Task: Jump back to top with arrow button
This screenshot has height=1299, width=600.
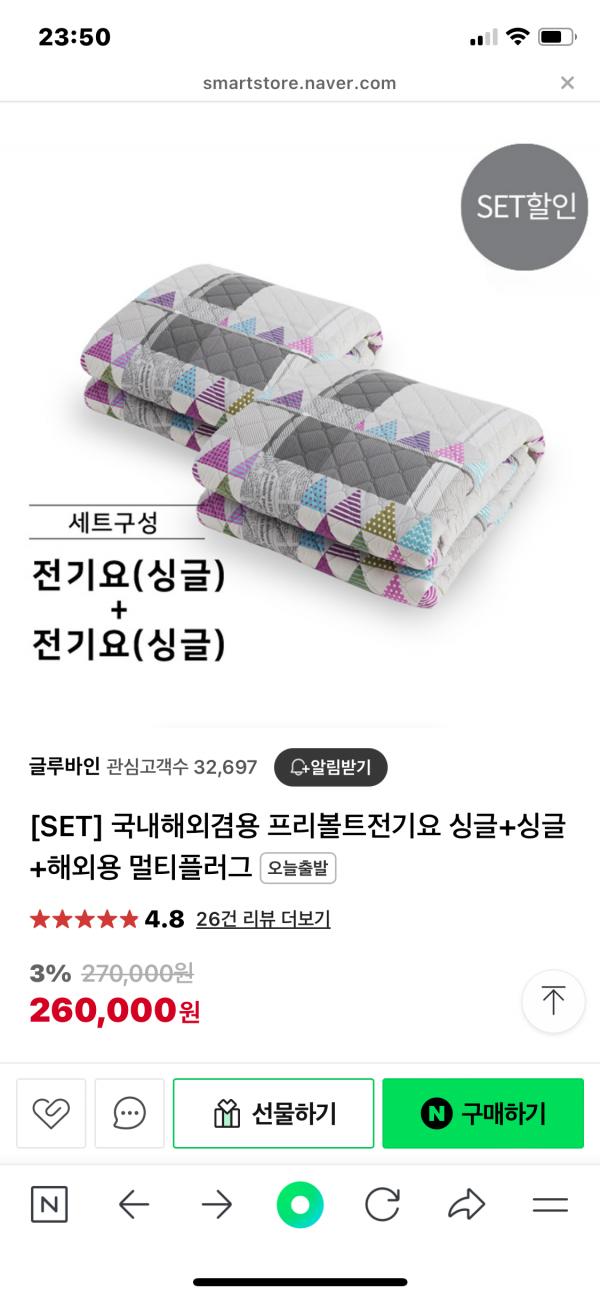Action: click(x=553, y=1001)
